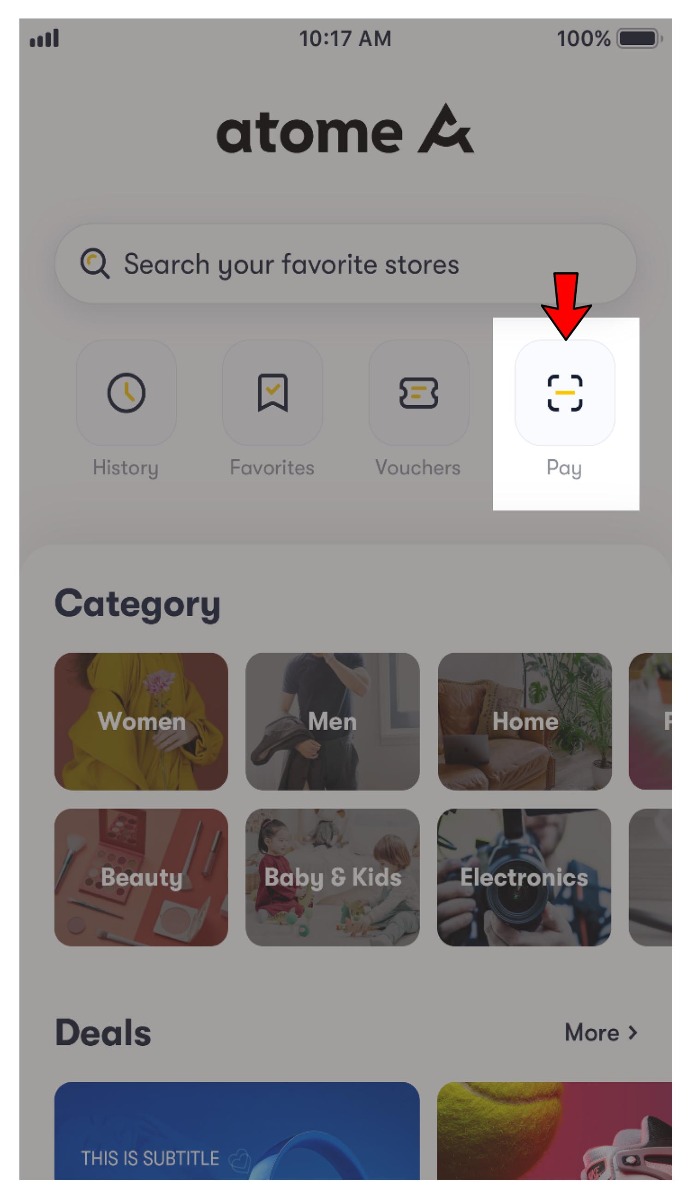
Task: Open the Vouchers shortcut
Action: pyautogui.click(x=418, y=394)
